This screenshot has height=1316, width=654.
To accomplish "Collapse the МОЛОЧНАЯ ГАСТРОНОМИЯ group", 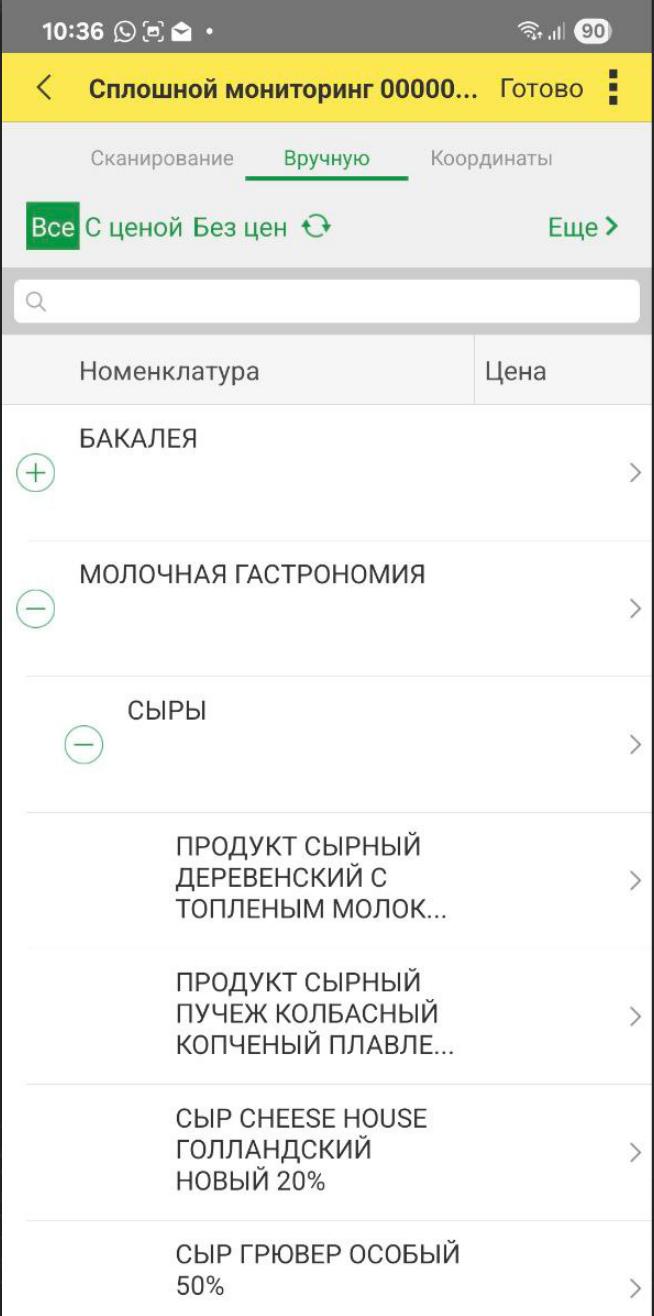I will (x=36, y=609).
